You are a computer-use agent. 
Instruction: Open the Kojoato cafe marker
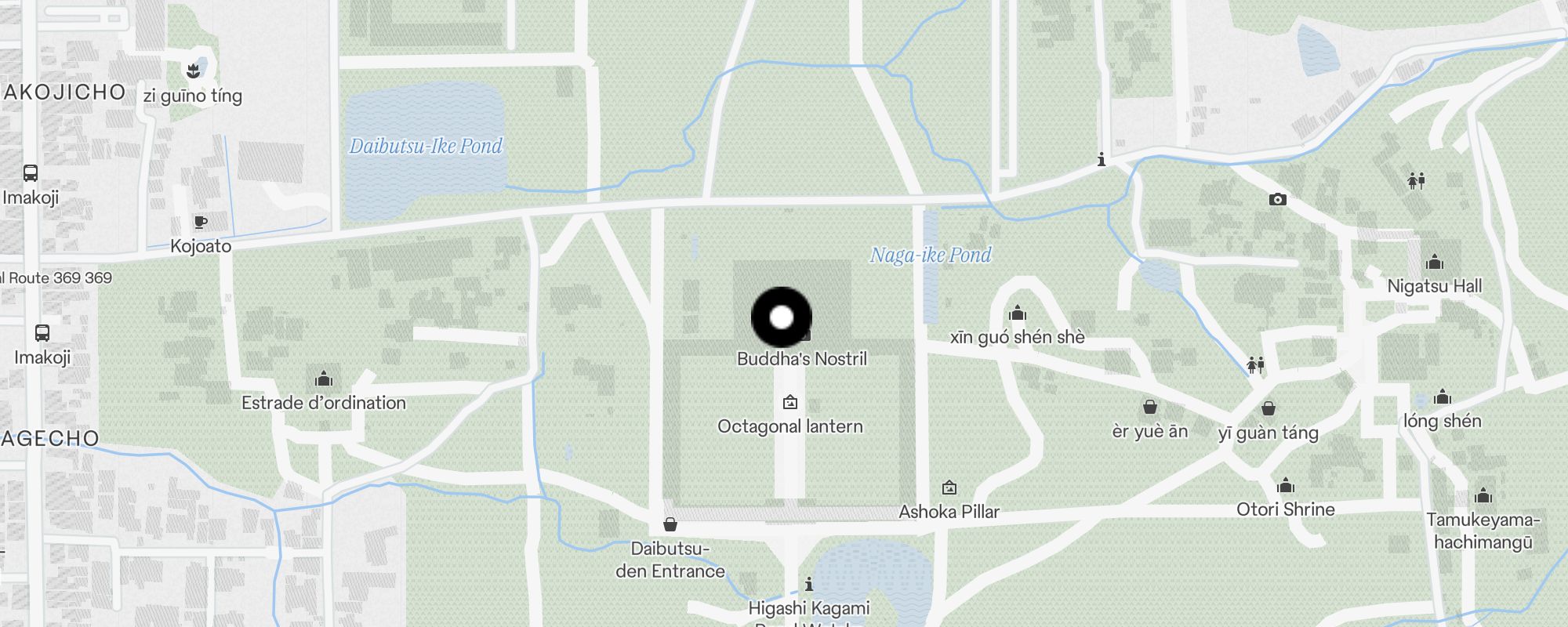pyautogui.click(x=201, y=223)
